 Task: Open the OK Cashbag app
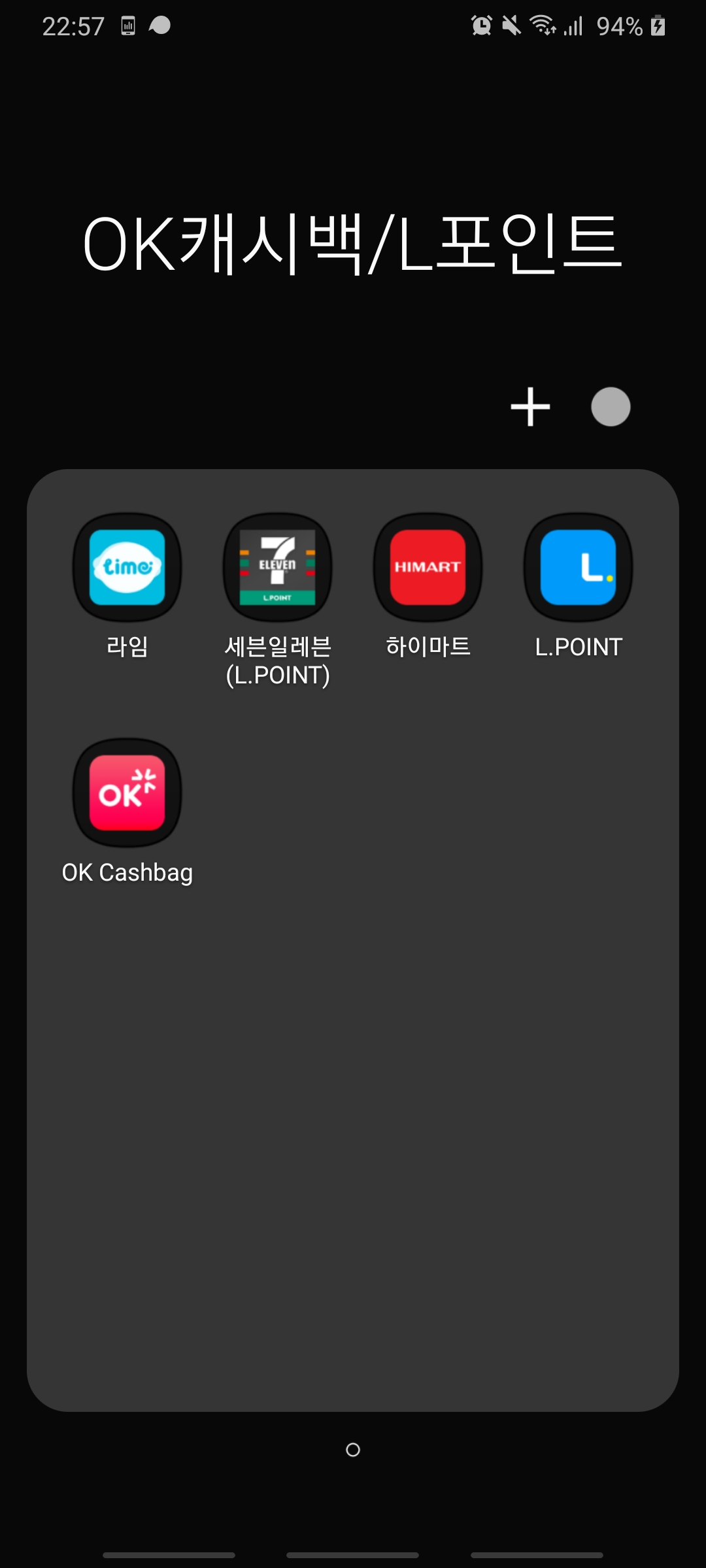click(127, 793)
